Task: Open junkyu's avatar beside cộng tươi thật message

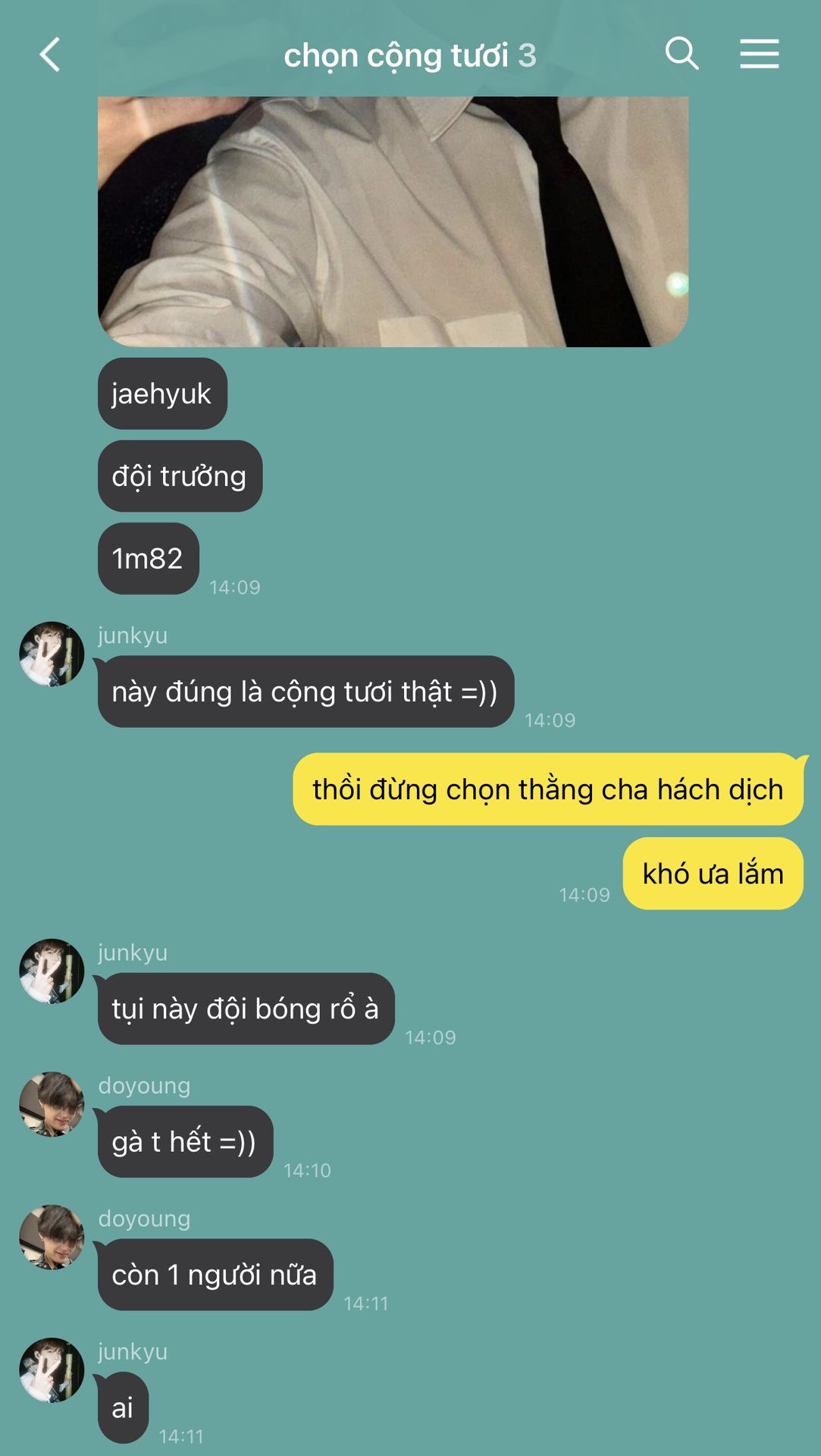Action: click(x=52, y=654)
